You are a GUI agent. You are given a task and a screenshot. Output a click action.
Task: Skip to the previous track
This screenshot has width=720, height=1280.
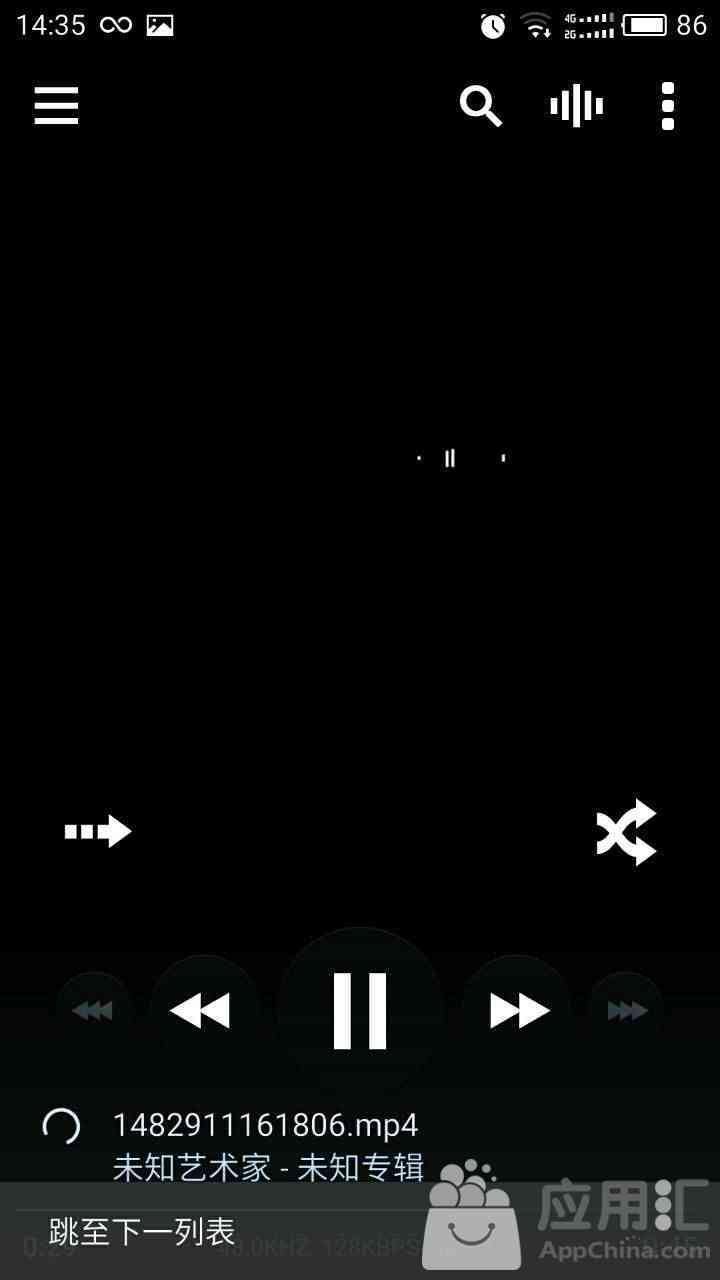coord(203,1010)
